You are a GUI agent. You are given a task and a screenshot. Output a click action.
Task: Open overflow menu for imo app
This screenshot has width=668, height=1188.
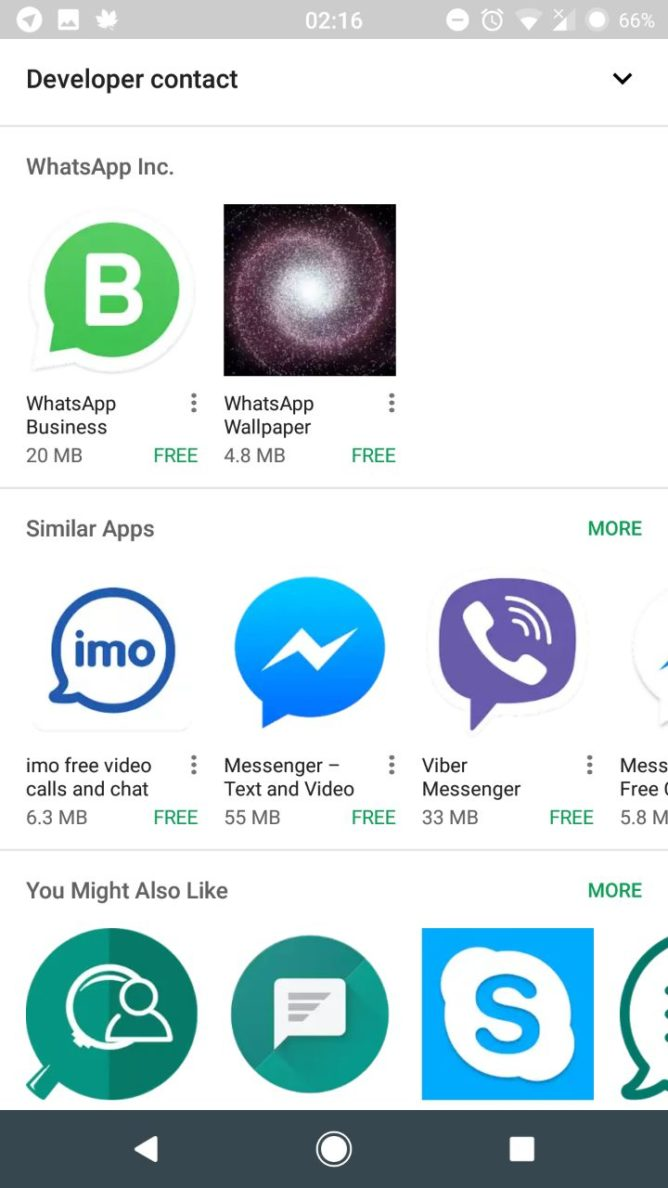click(194, 764)
